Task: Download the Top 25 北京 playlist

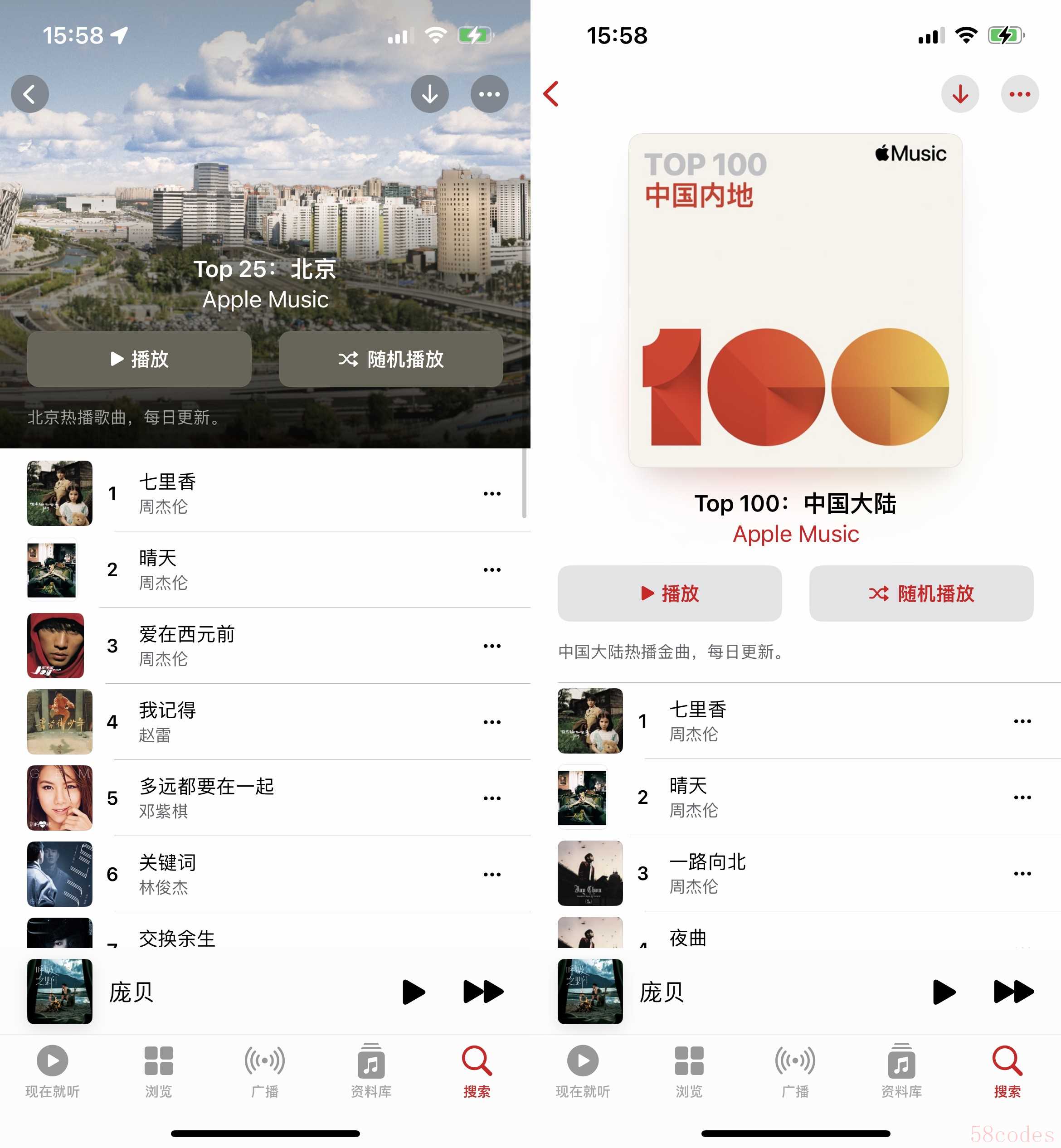Action: tap(429, 93)
